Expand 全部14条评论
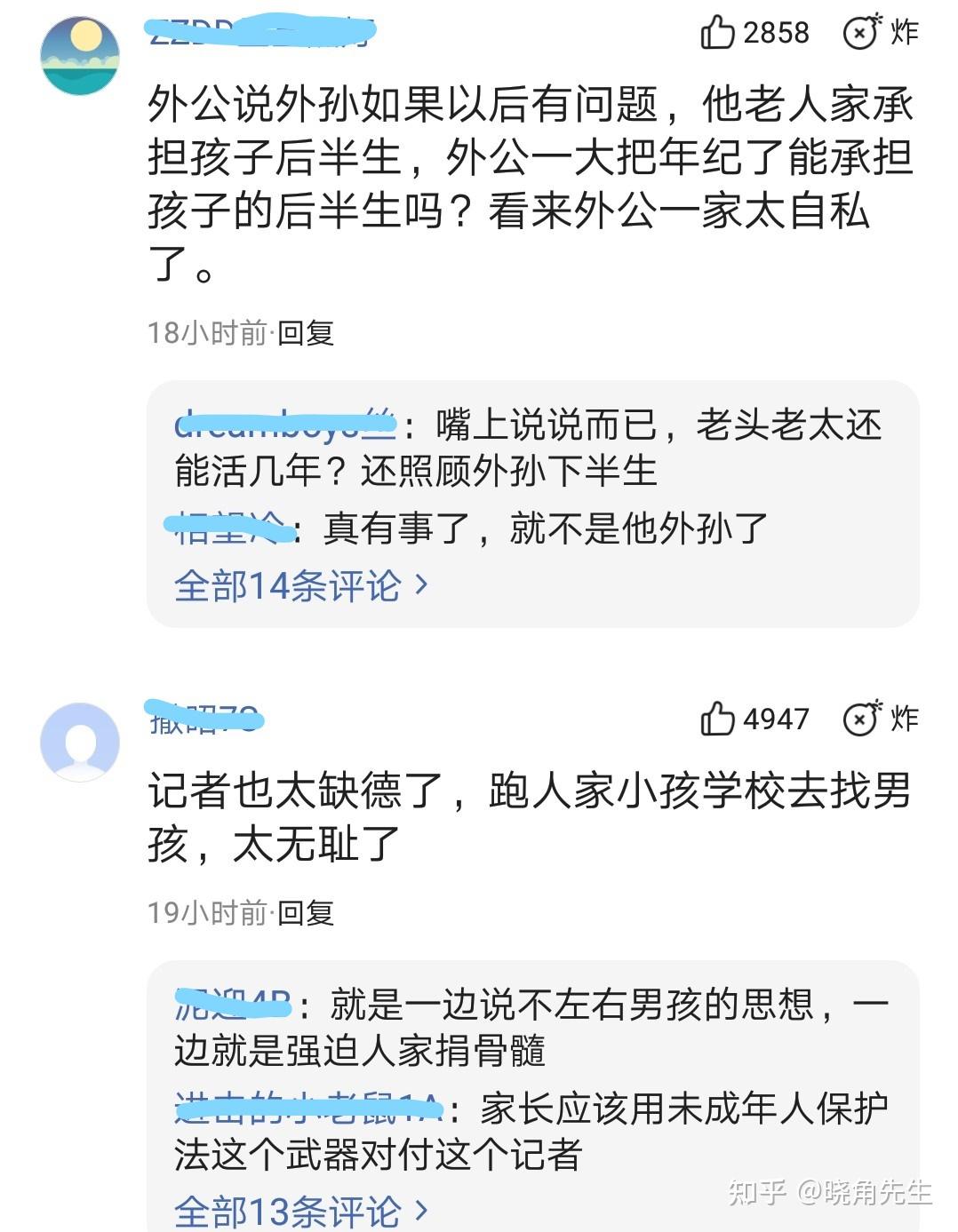The image size is (958, 1232). tap(301, 585)
